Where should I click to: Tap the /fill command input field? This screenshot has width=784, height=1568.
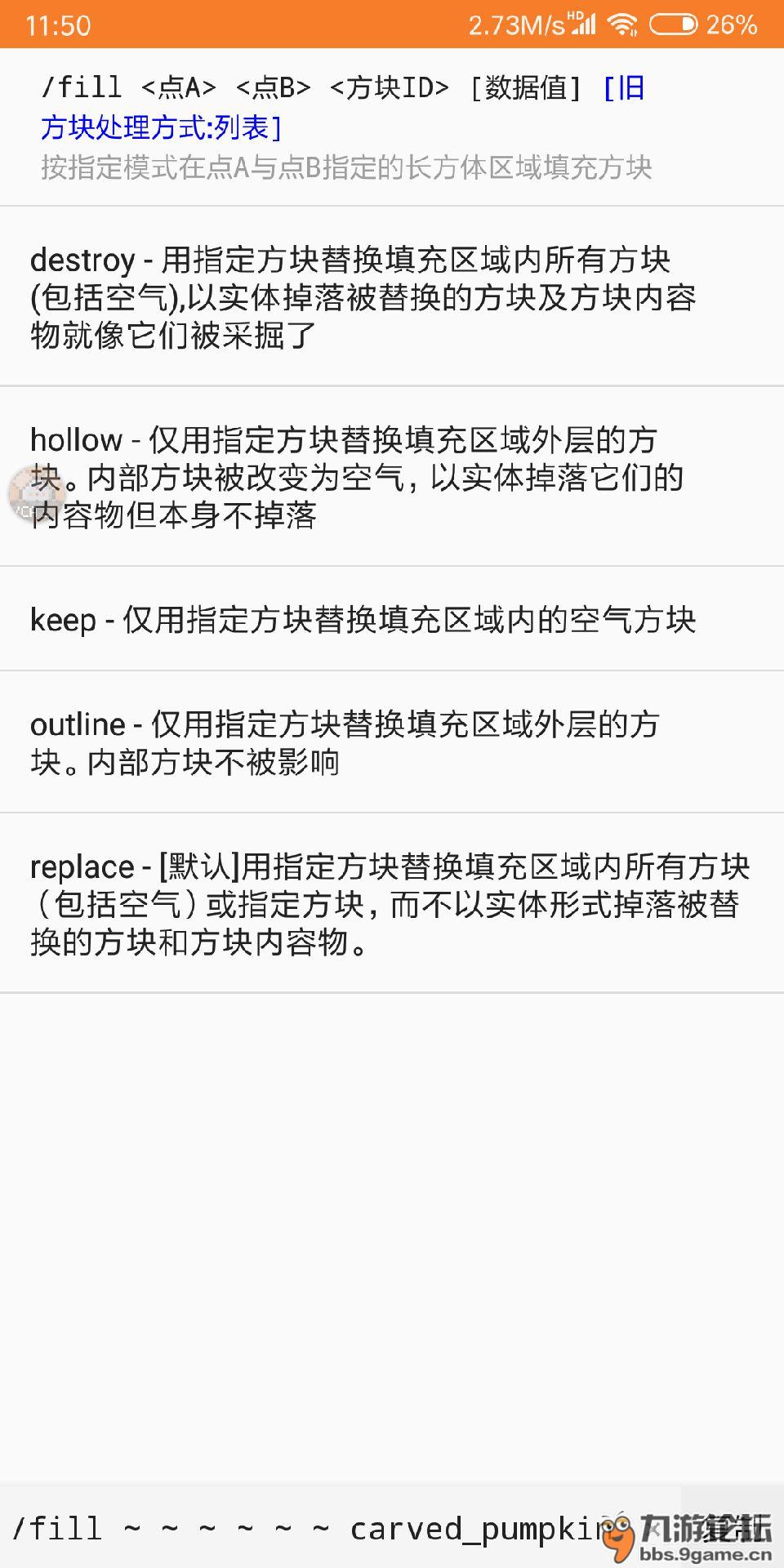tap(341, 1527)
